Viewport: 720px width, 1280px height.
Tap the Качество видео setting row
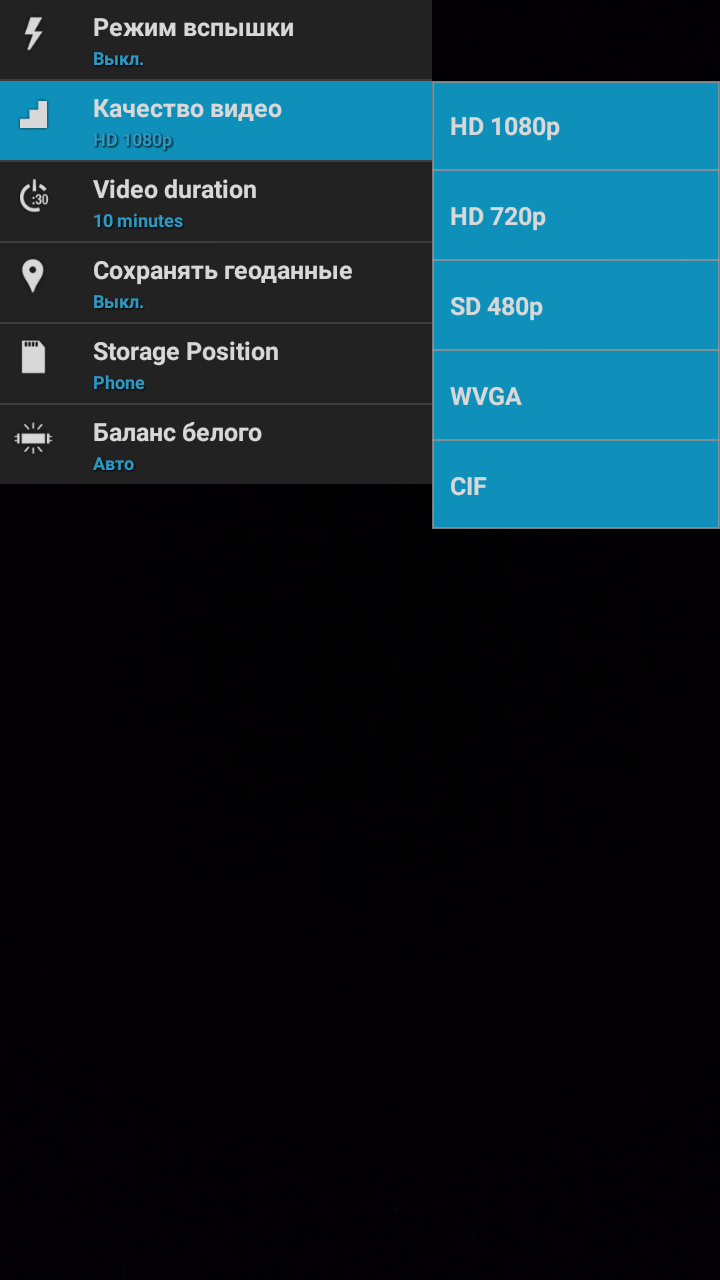coord(216,121)
